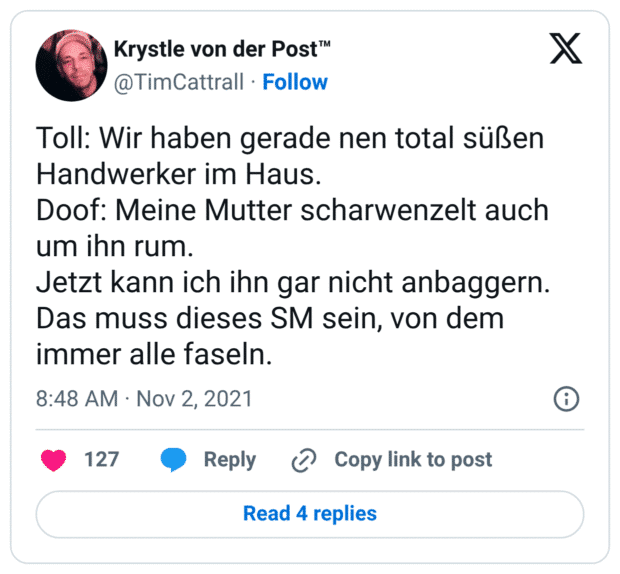The image size is (620, 574).
Task: Open the info icon beside the date
Action: click(566, 399)
